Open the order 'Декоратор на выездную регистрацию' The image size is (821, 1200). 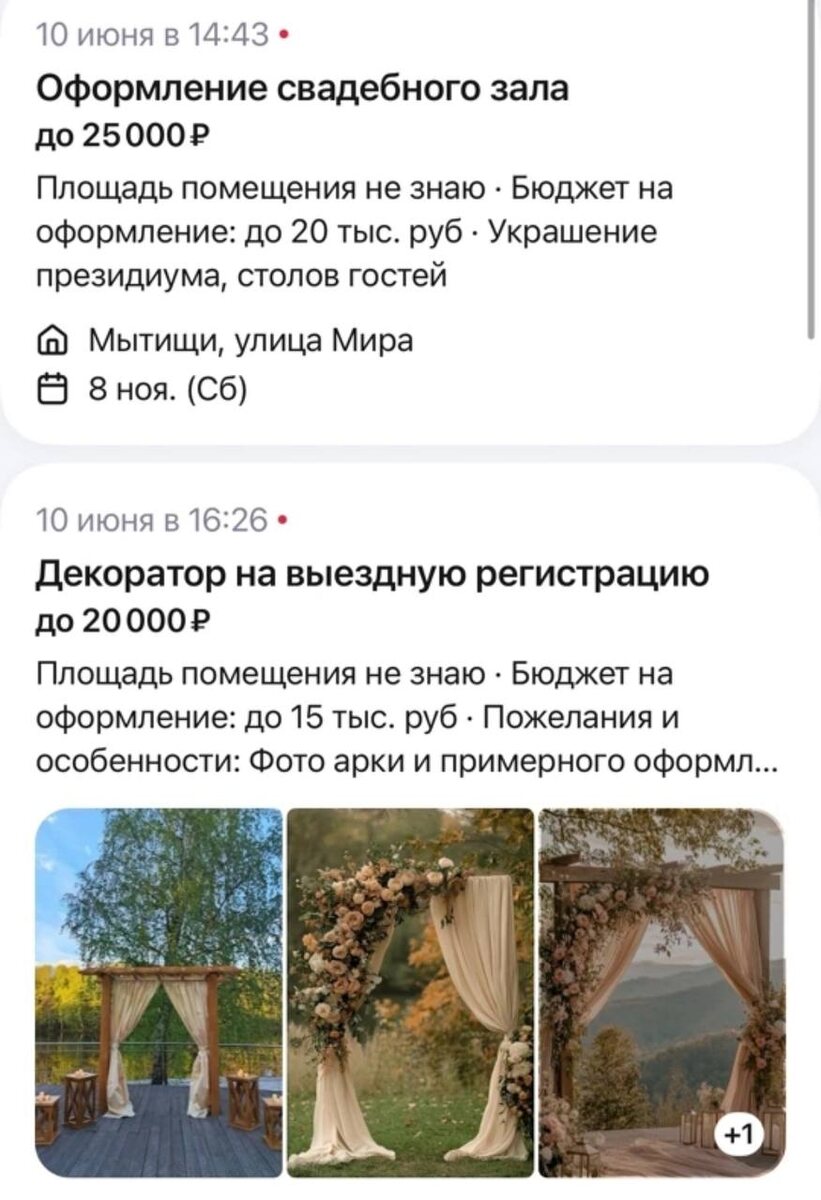(x=372, y=575)
